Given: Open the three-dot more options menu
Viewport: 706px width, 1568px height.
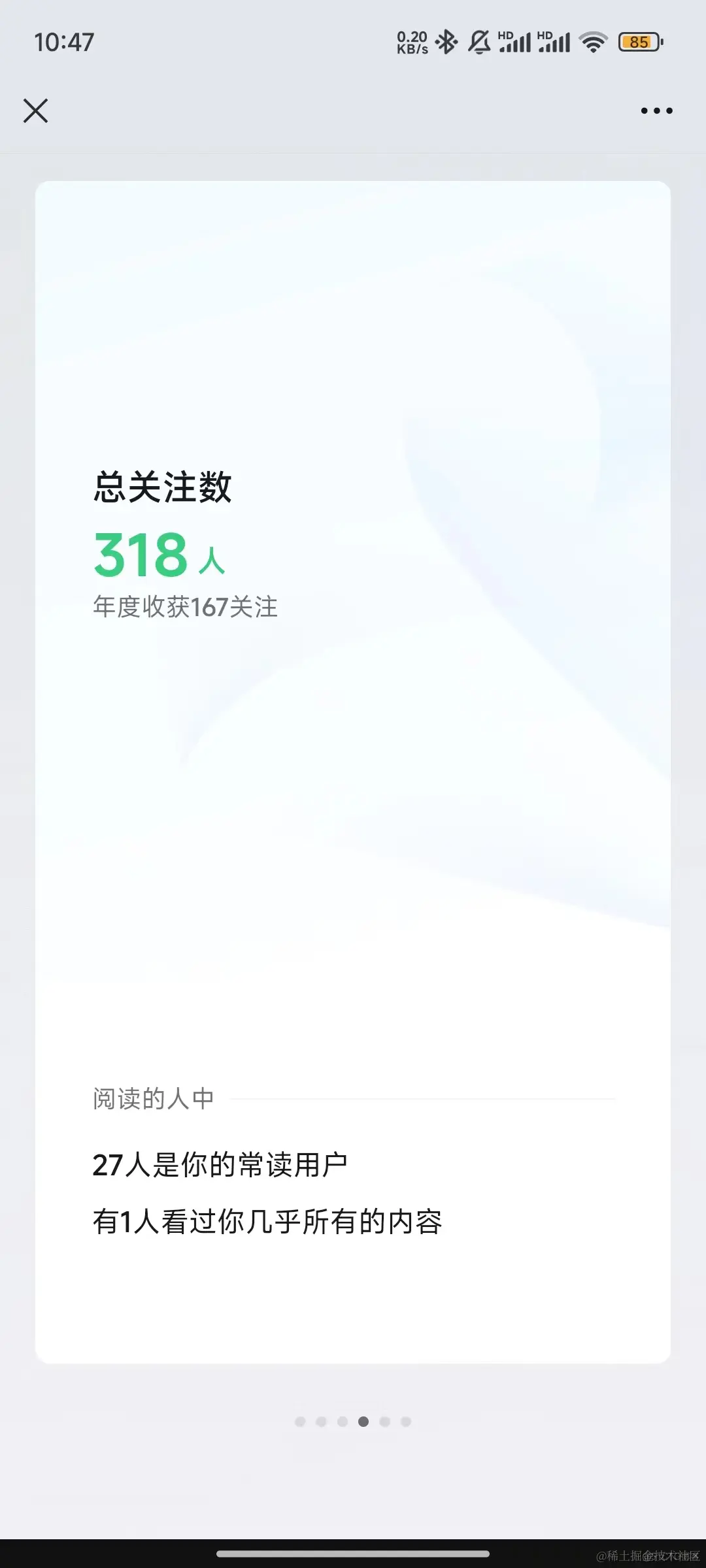Looking at the screenshot, I should (657, 110).
